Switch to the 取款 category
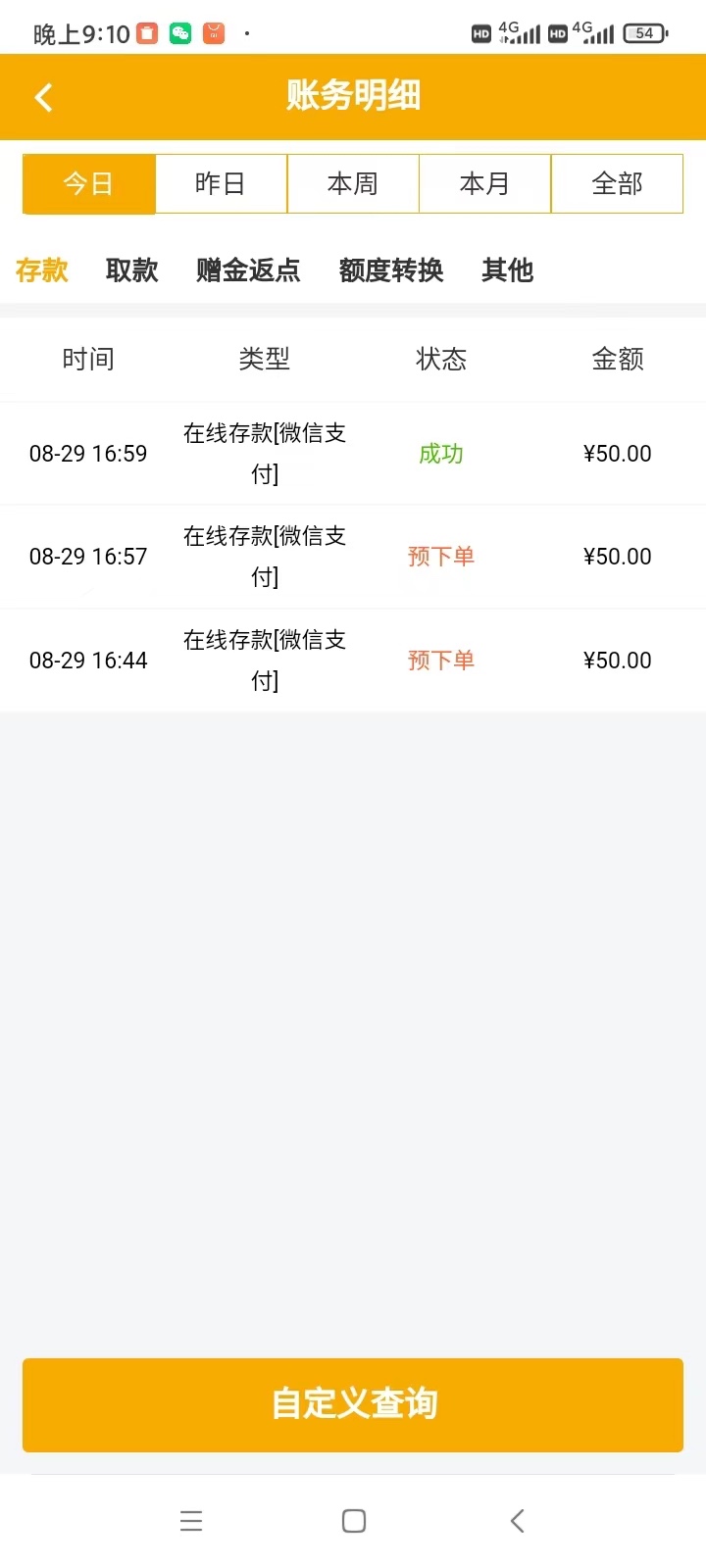706x1568 pixels. tap(132, 270)
